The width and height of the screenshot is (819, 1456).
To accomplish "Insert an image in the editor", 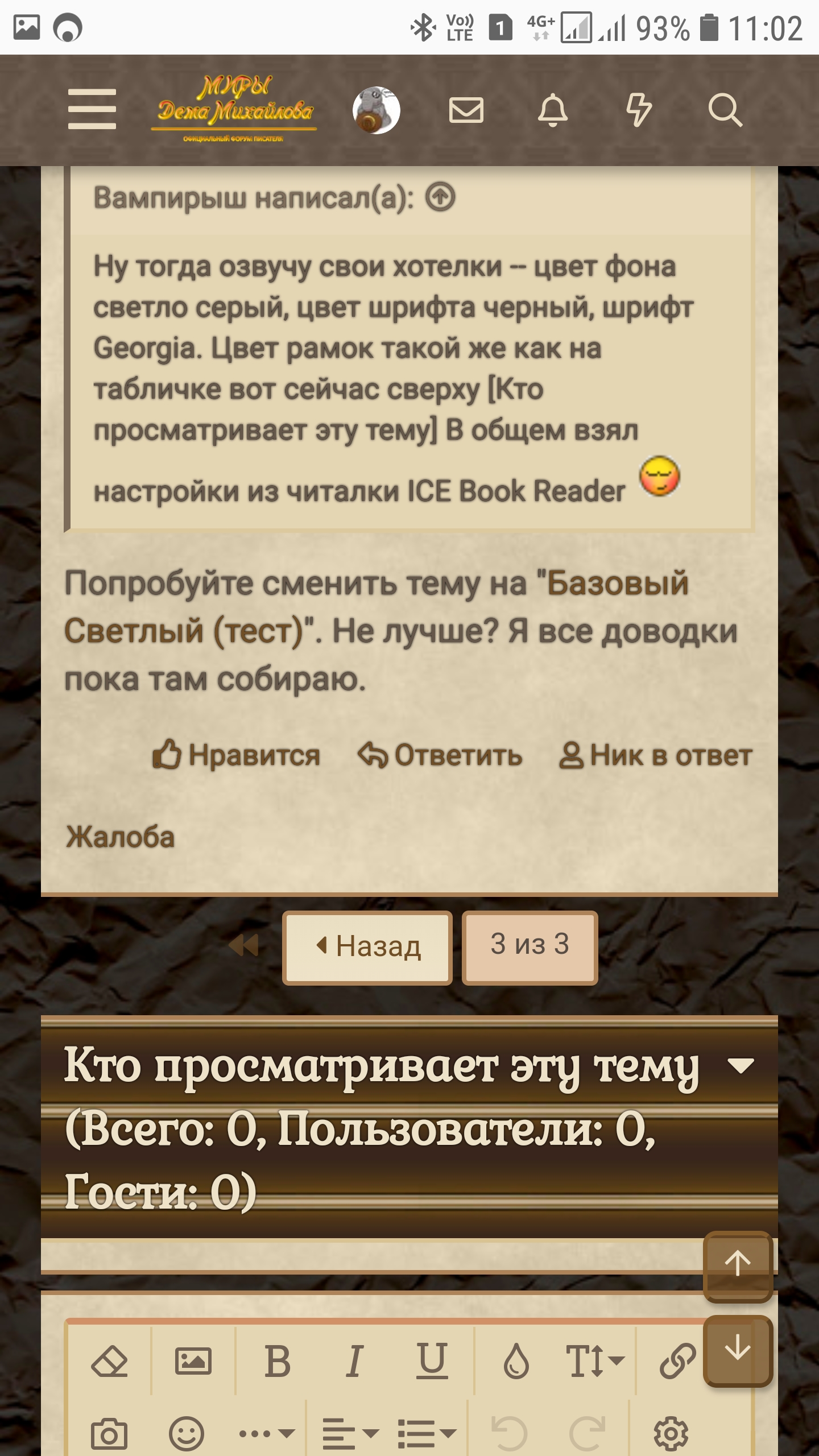I will tap(193, 1362).
